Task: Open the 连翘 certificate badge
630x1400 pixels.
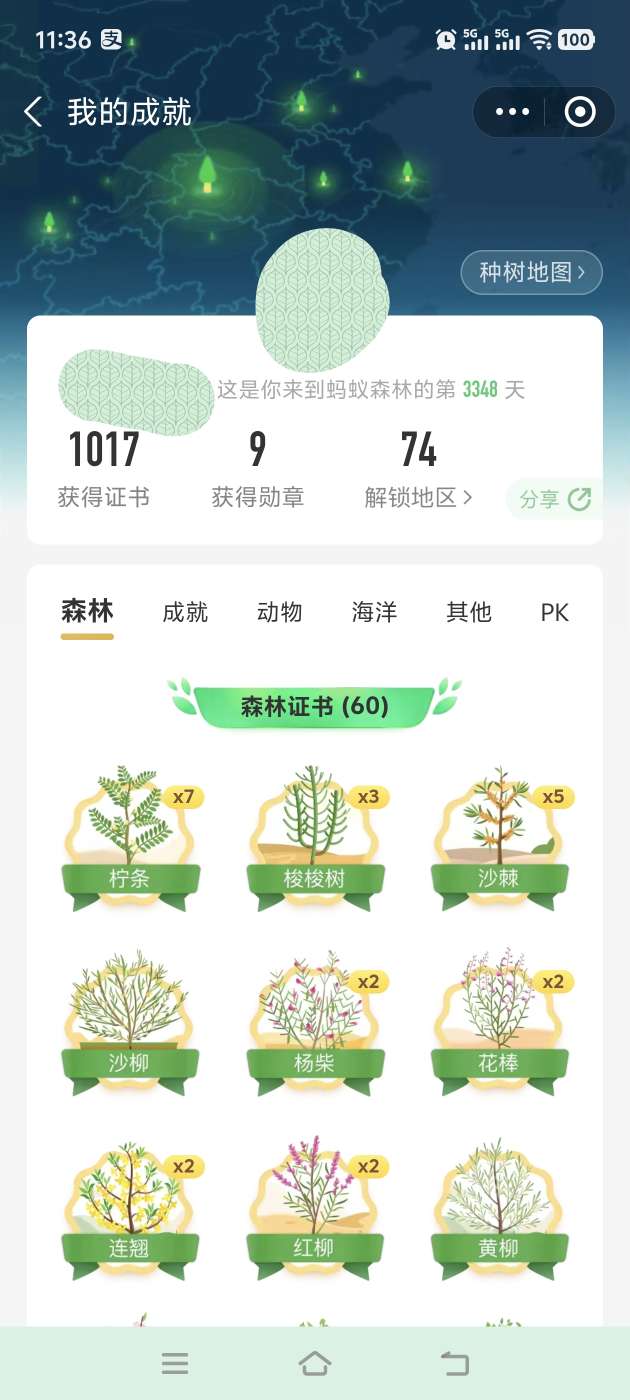Action: 130,1206
